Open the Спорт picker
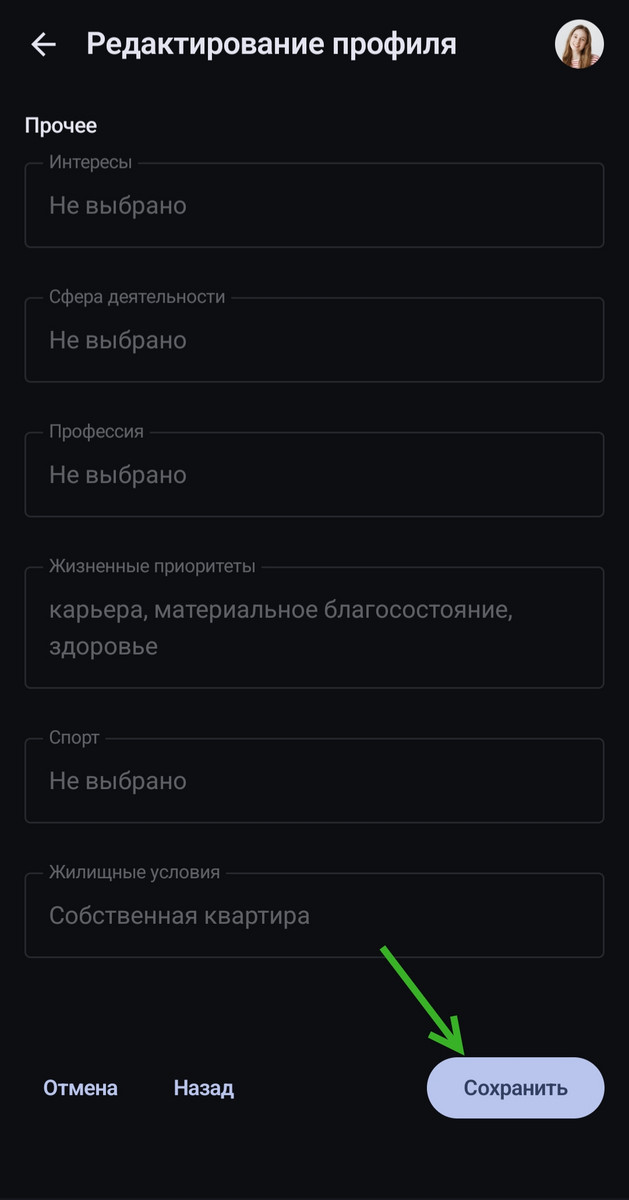 point(314,780)
